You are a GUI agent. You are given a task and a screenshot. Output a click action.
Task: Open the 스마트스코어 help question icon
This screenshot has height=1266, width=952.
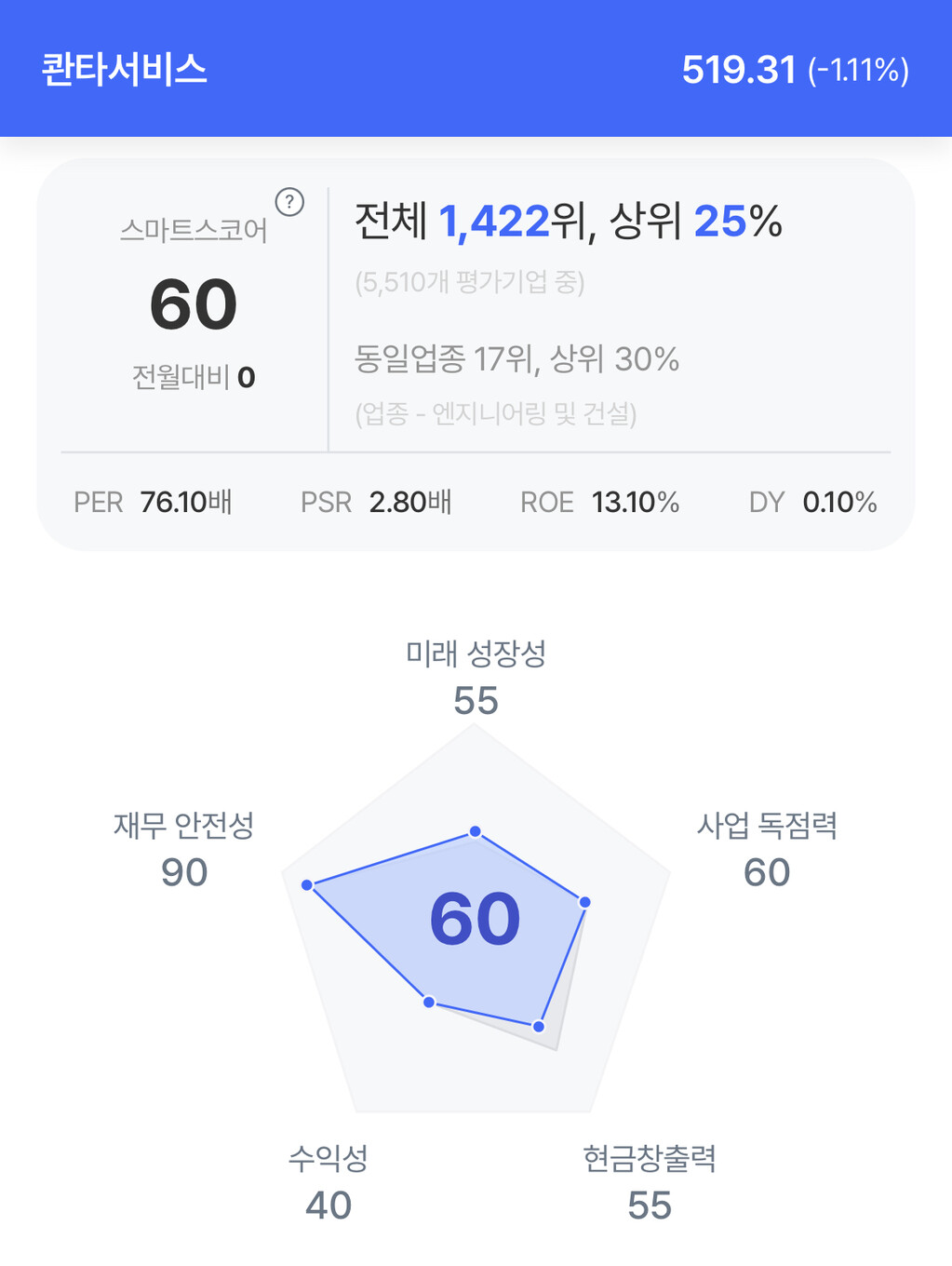[289, 202]
